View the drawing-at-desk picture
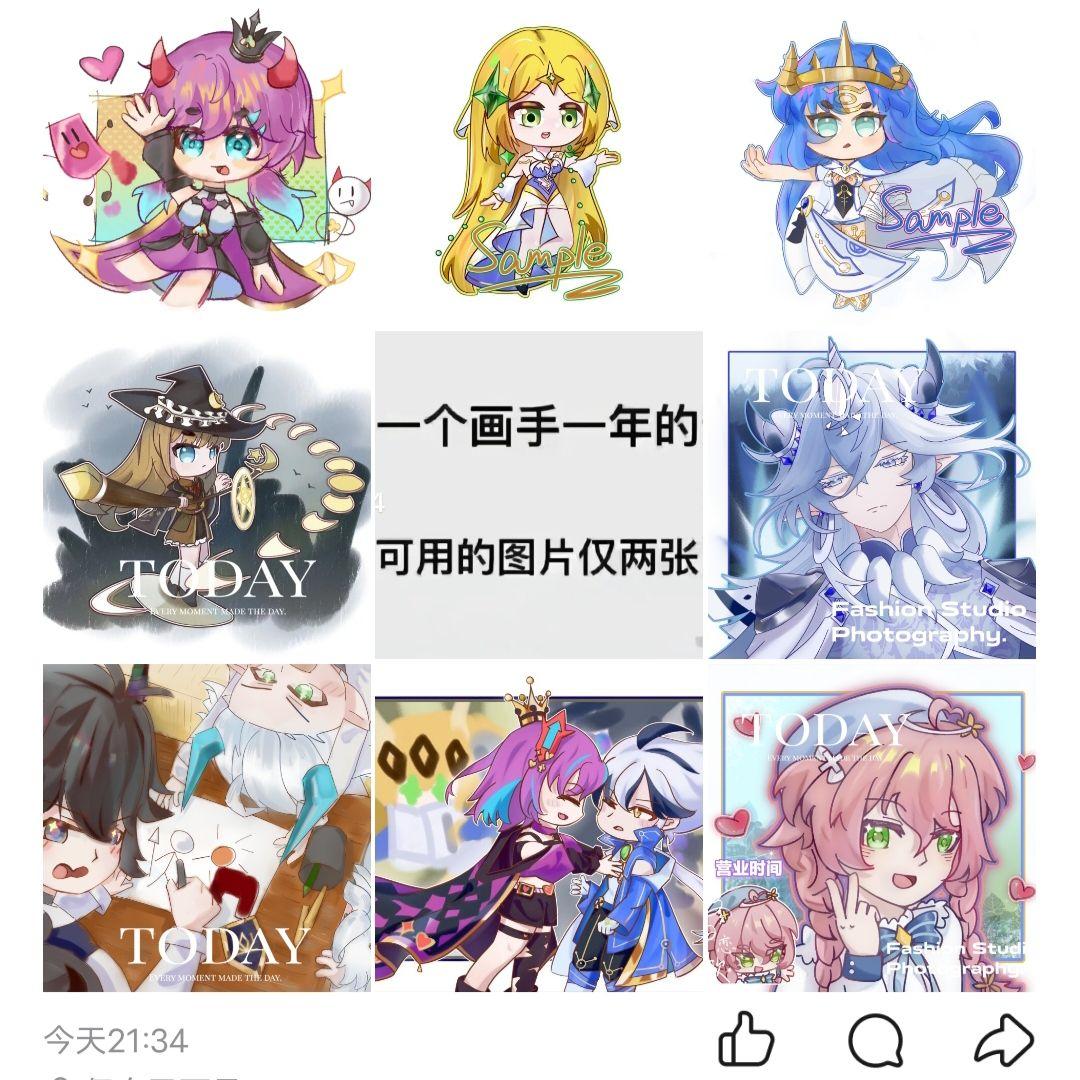1080x1080 pixels. click(x=206, y=827)
